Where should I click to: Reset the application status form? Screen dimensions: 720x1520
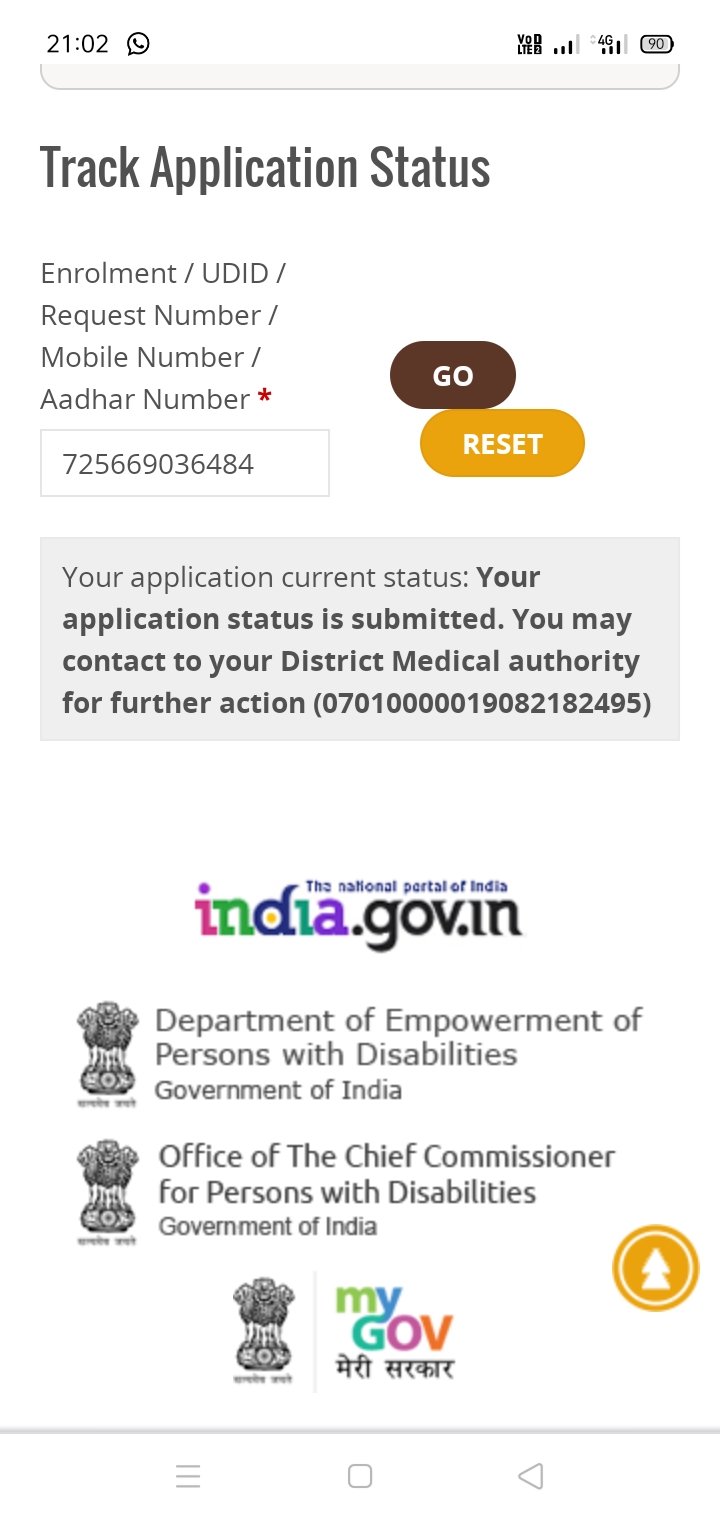point(502,443)
